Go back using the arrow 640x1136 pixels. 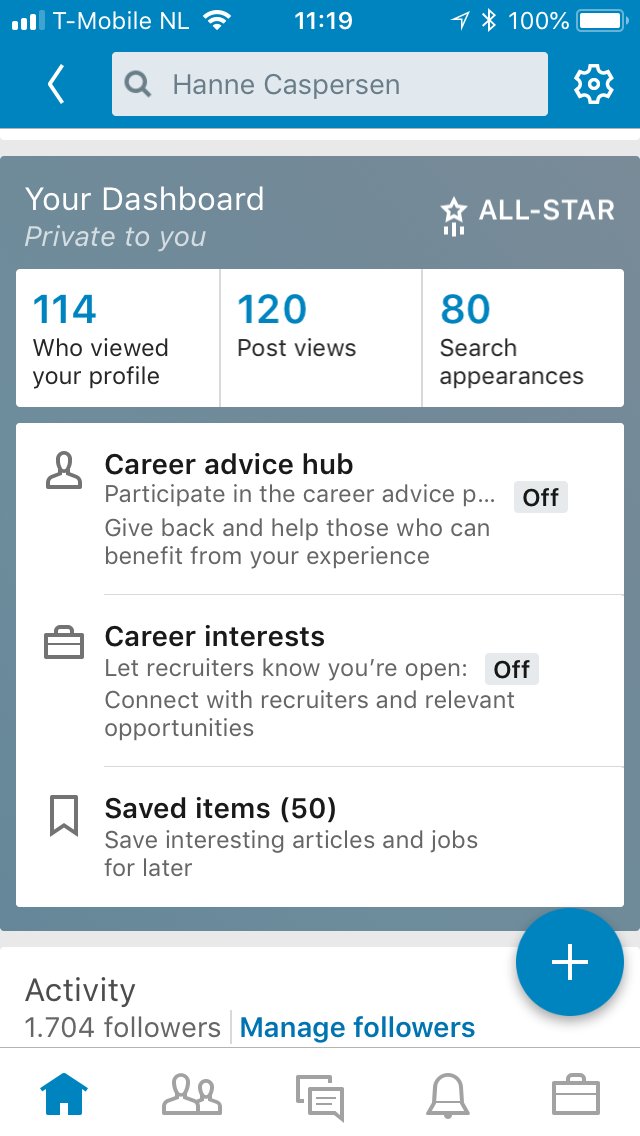click(x=56, y=85)
